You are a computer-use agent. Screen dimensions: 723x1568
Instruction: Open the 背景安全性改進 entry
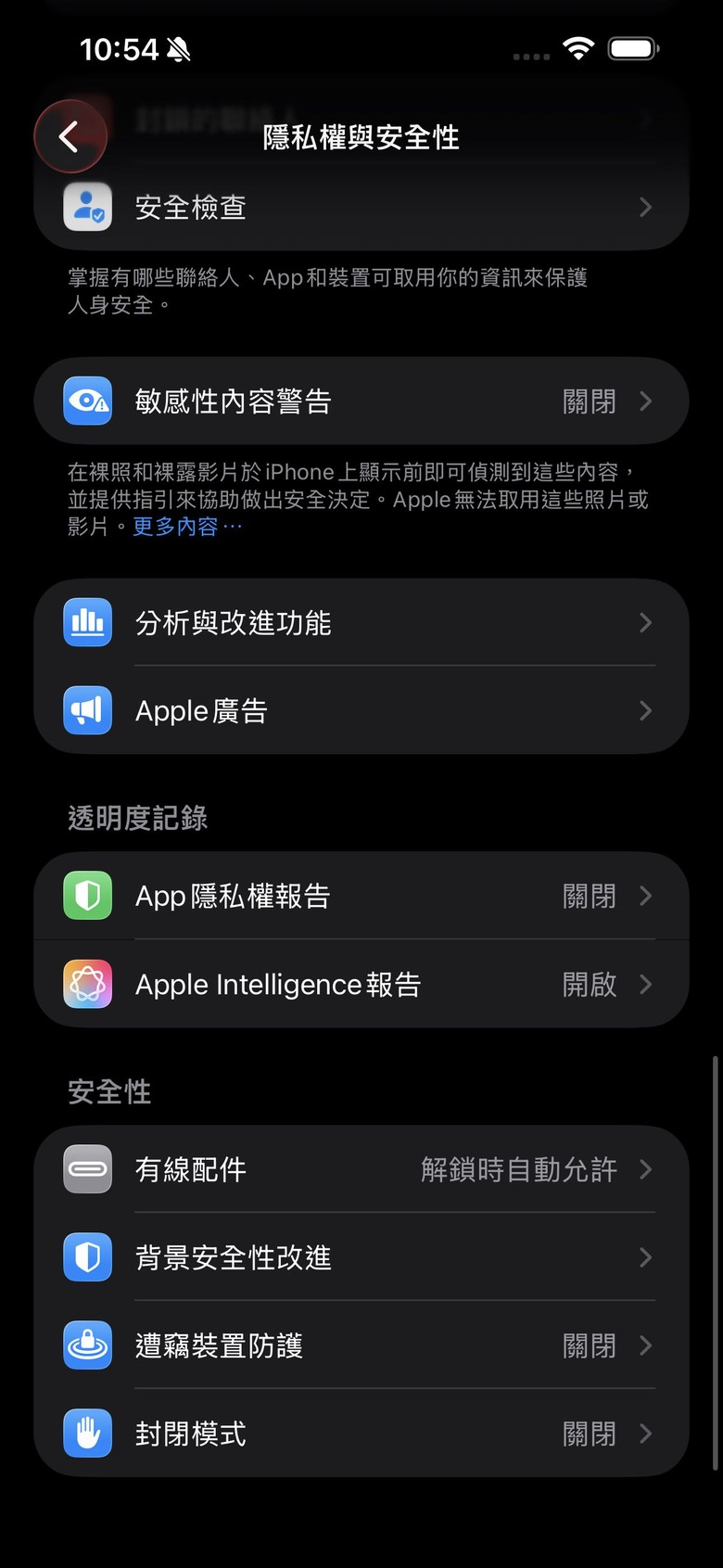coord(361,1257)
